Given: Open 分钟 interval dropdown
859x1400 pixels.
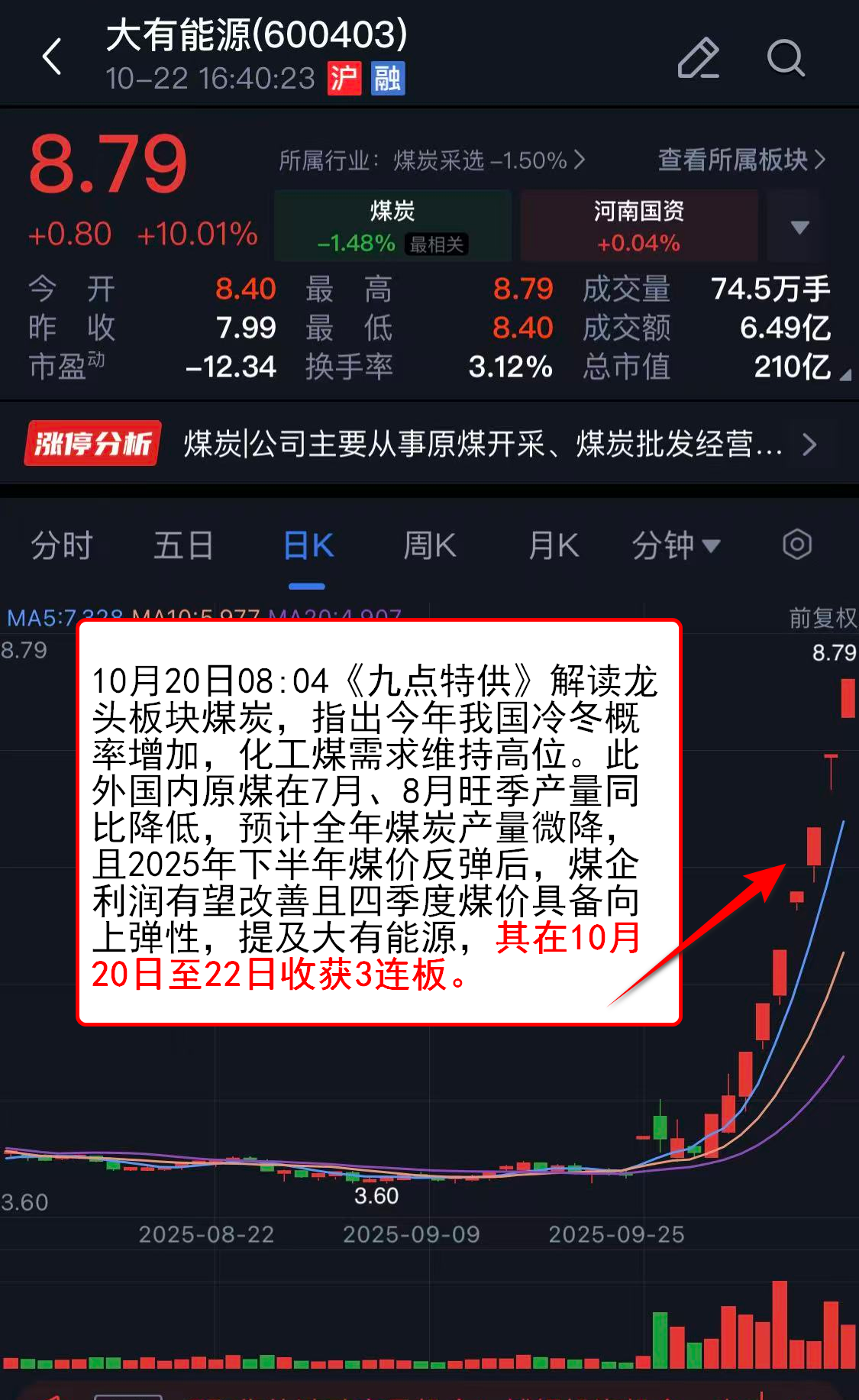Looking at the screenshot, I should [676, 546].
